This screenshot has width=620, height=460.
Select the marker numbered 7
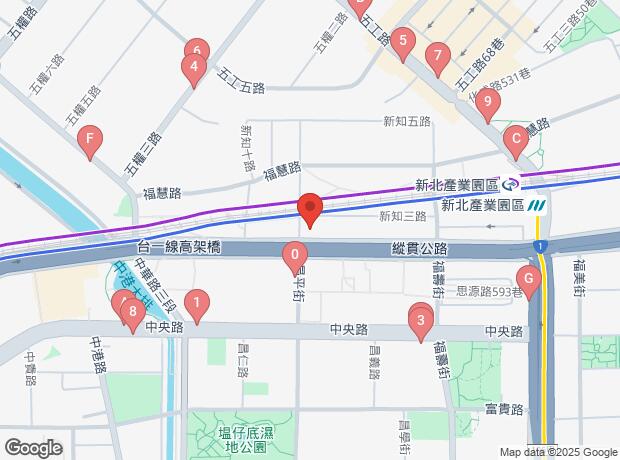(x=436, y=56)
